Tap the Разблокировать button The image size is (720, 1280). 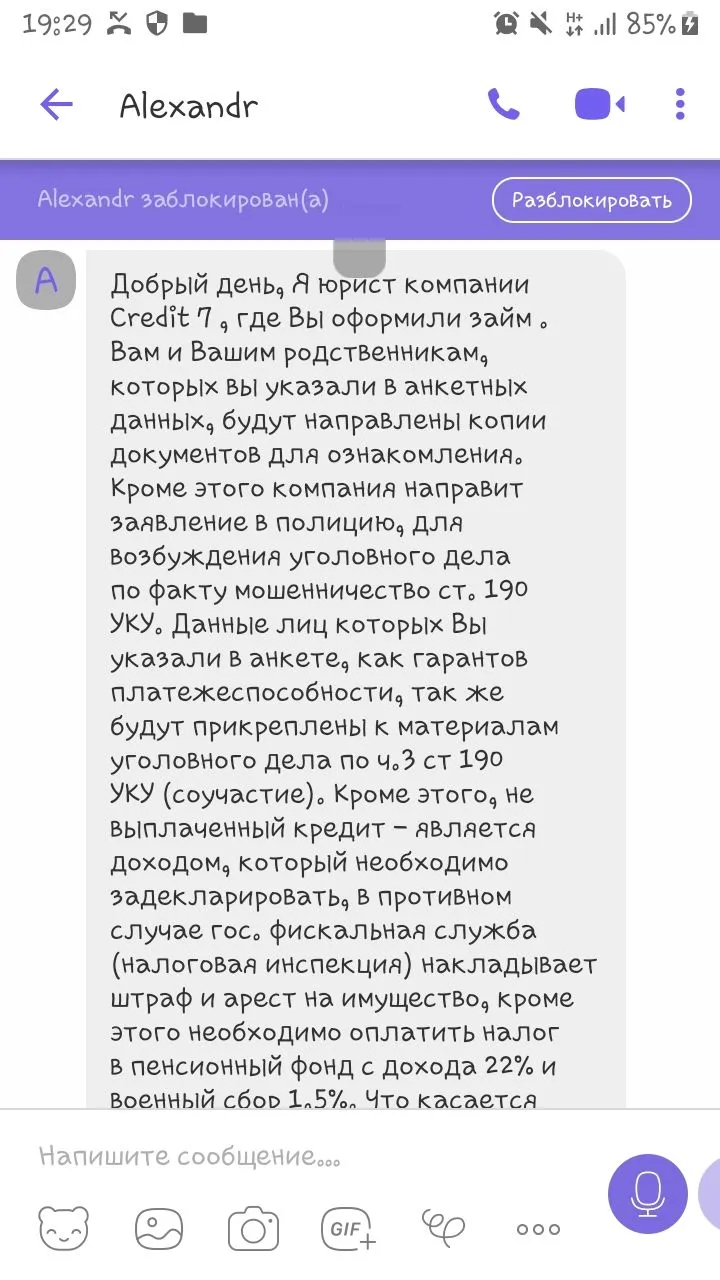[591, 200]
